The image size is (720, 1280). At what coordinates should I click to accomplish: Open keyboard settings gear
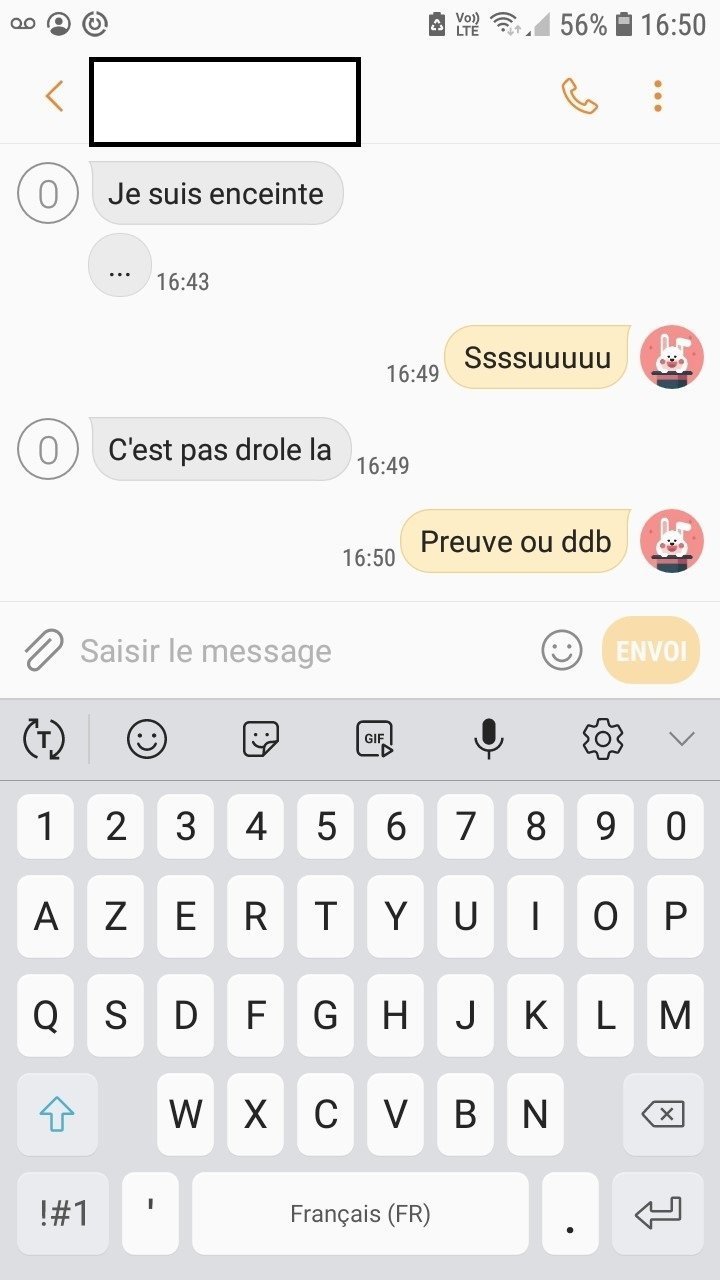point(603,740)
